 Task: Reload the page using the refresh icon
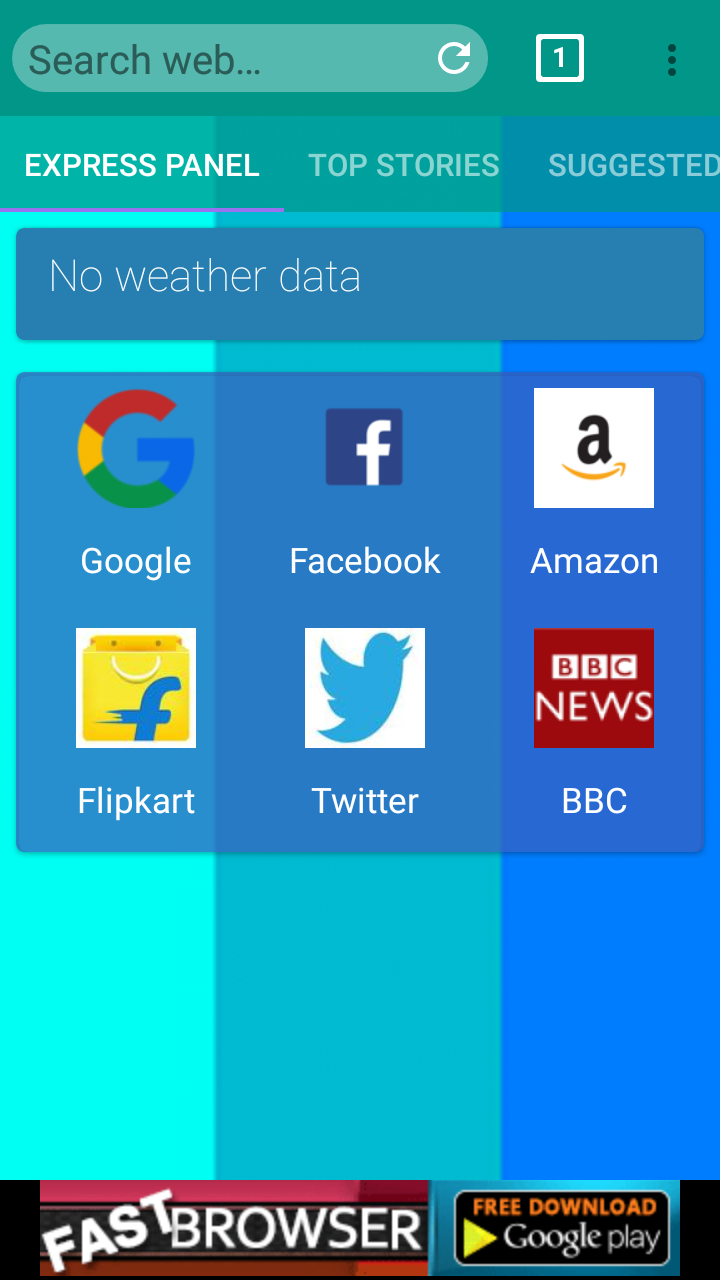tap(454, 59)
